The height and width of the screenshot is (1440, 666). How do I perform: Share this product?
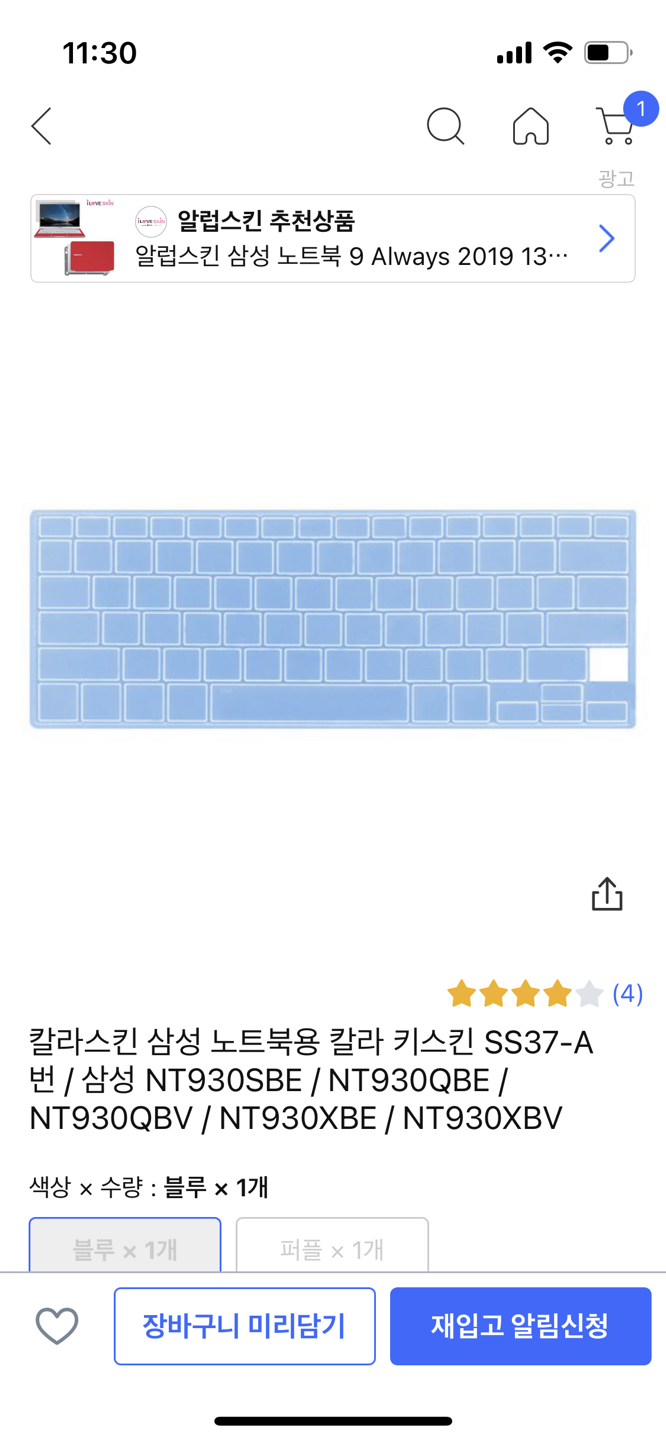606,895
